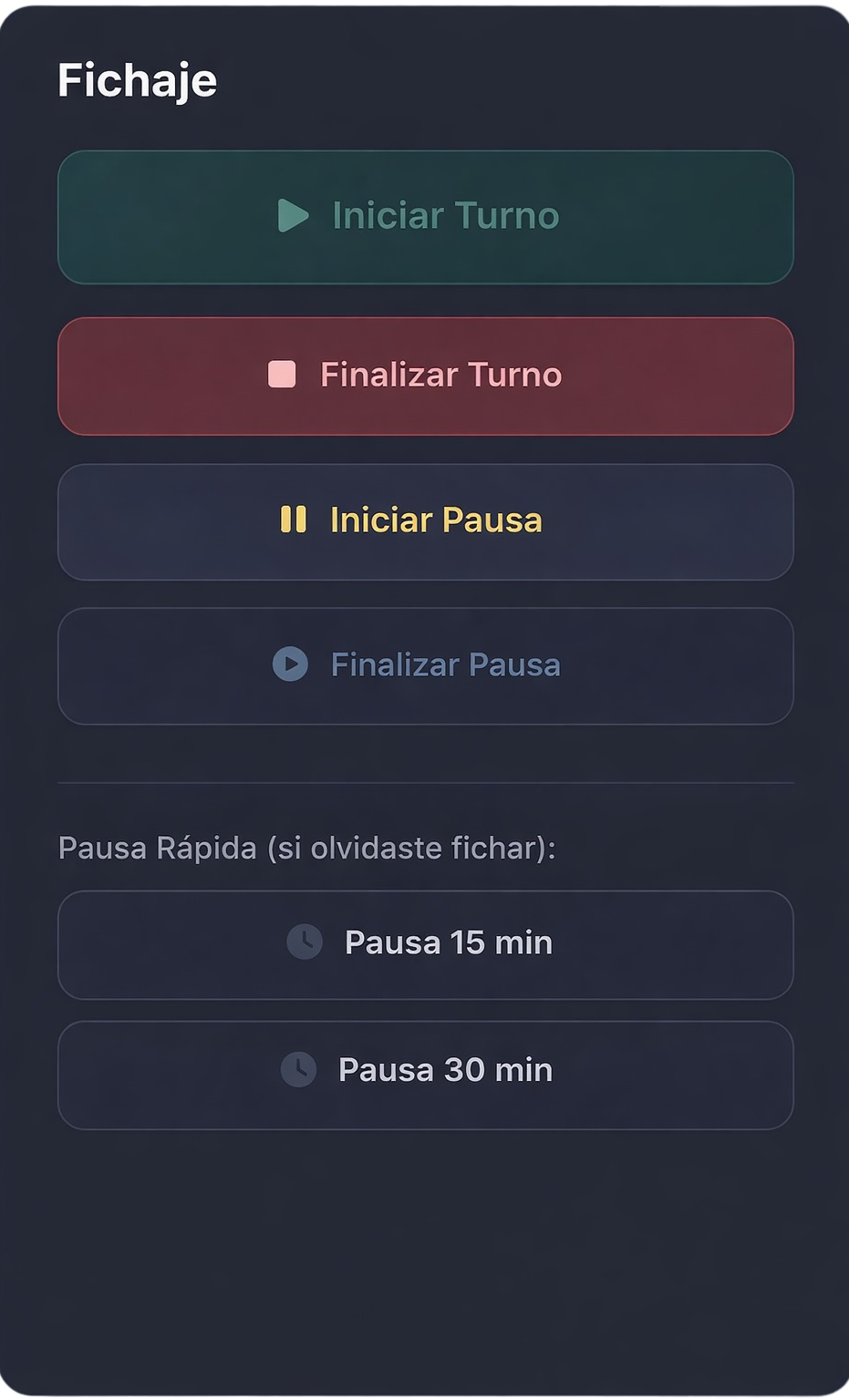Click the Iniciar Pausa yellow label

(x=435, y=520)
